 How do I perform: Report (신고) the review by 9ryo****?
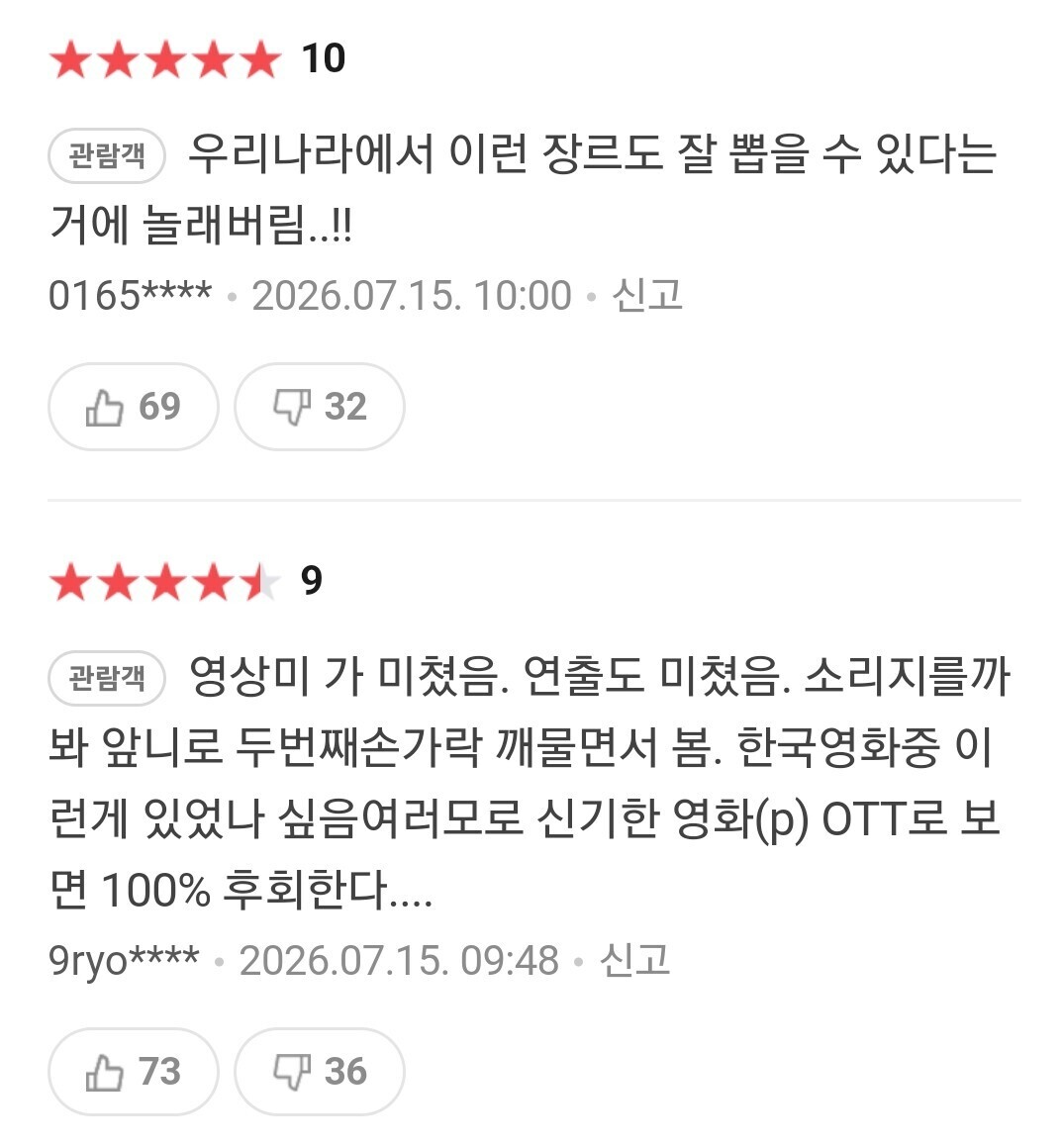point(635,960)
